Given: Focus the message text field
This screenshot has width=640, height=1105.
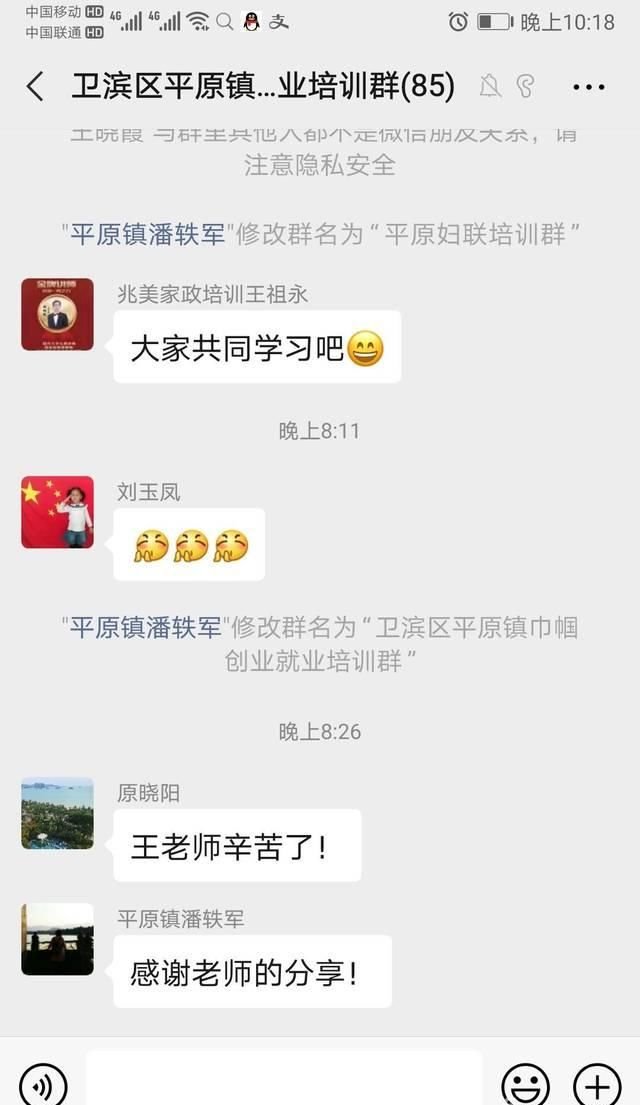Looking at the screenshot, I should [284, 1080].
